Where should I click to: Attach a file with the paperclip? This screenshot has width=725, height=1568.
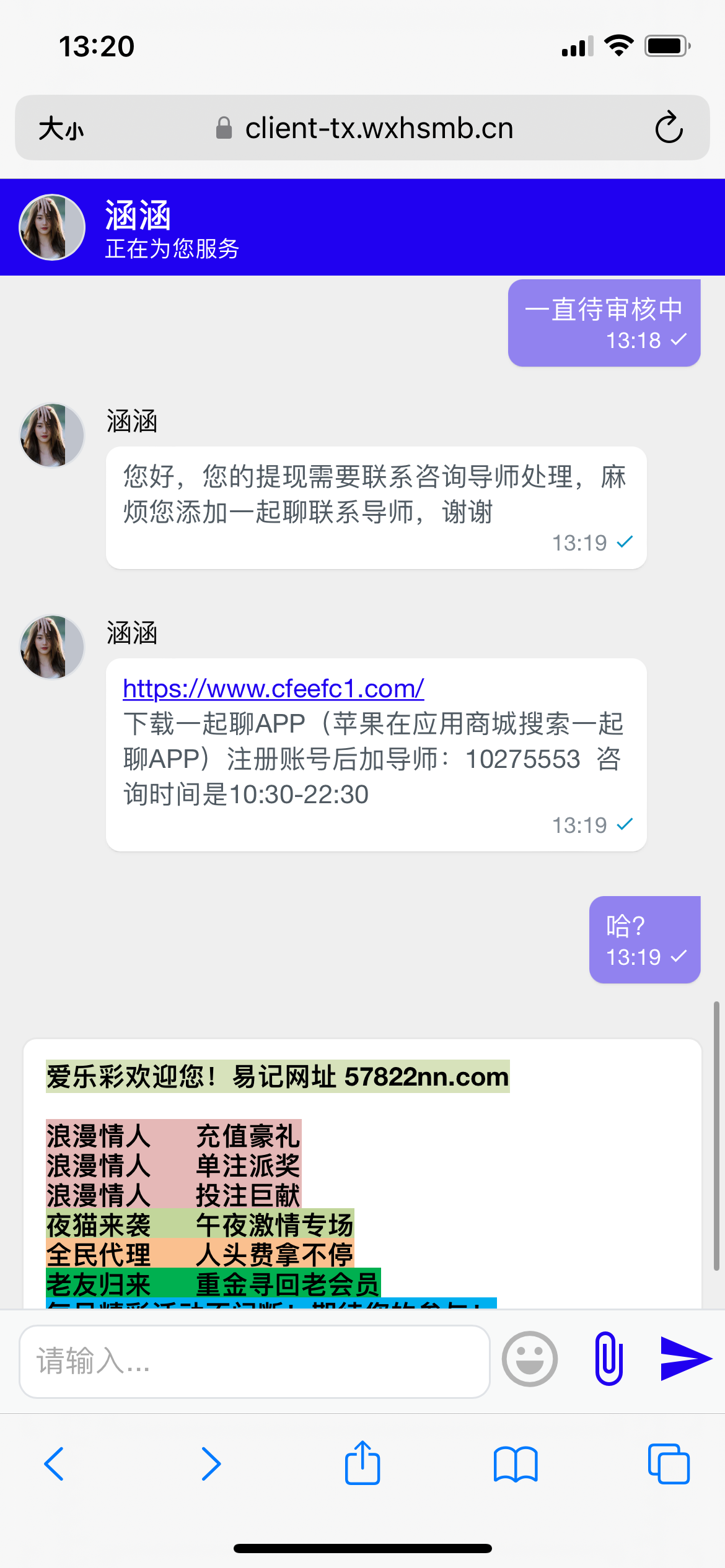tap(609, 1359)
